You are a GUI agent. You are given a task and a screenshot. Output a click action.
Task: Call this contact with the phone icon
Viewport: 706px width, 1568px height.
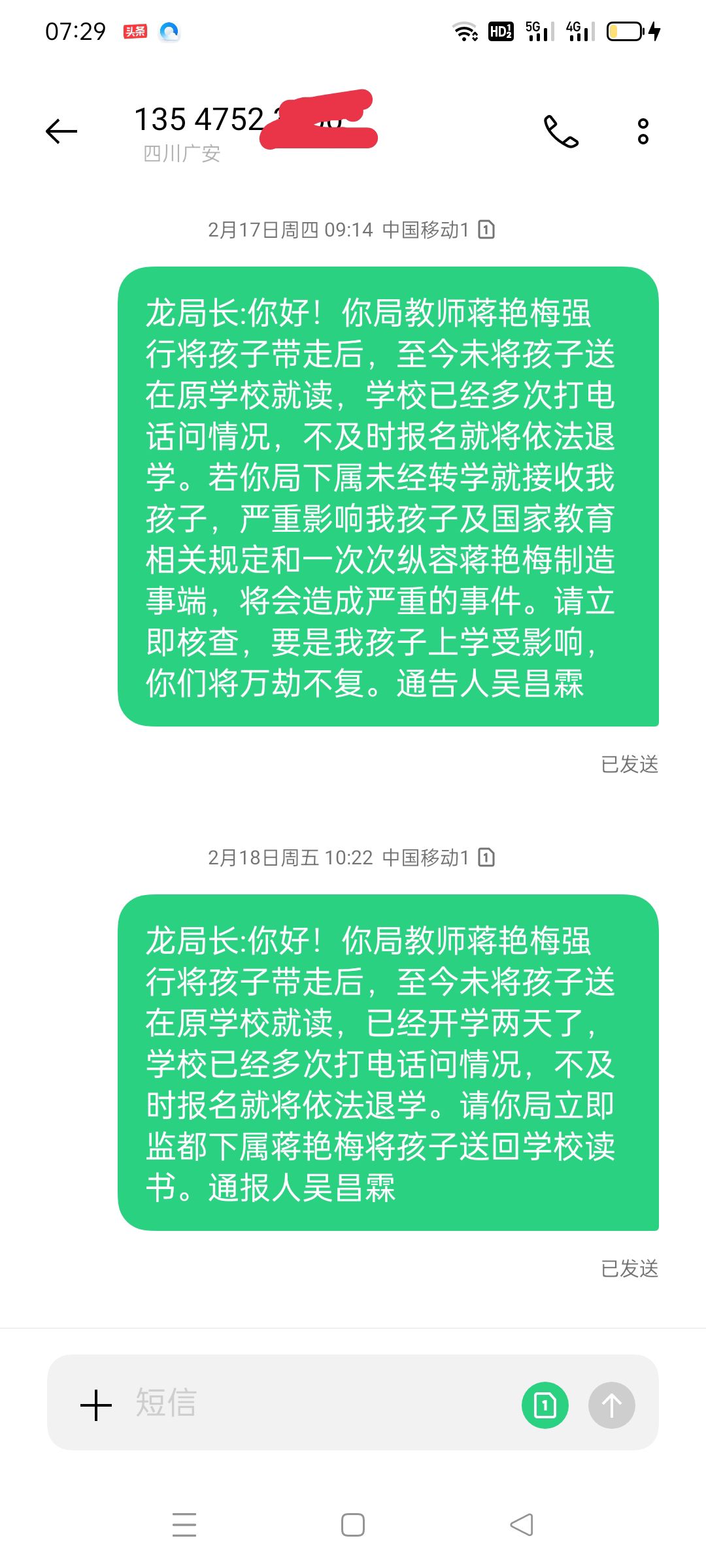coord(561,131)
